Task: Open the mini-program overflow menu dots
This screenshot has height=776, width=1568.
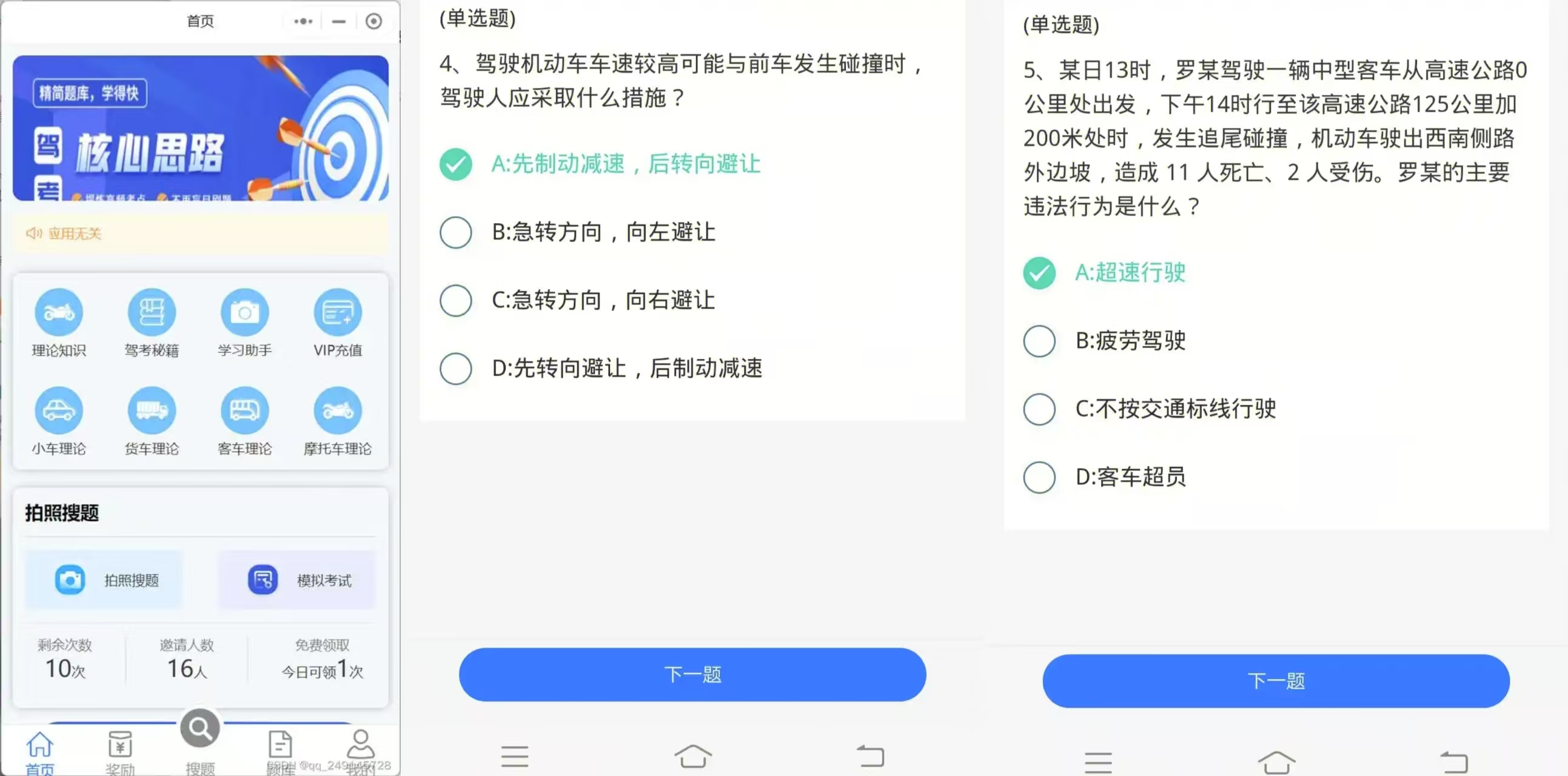Action: (303, 21)
